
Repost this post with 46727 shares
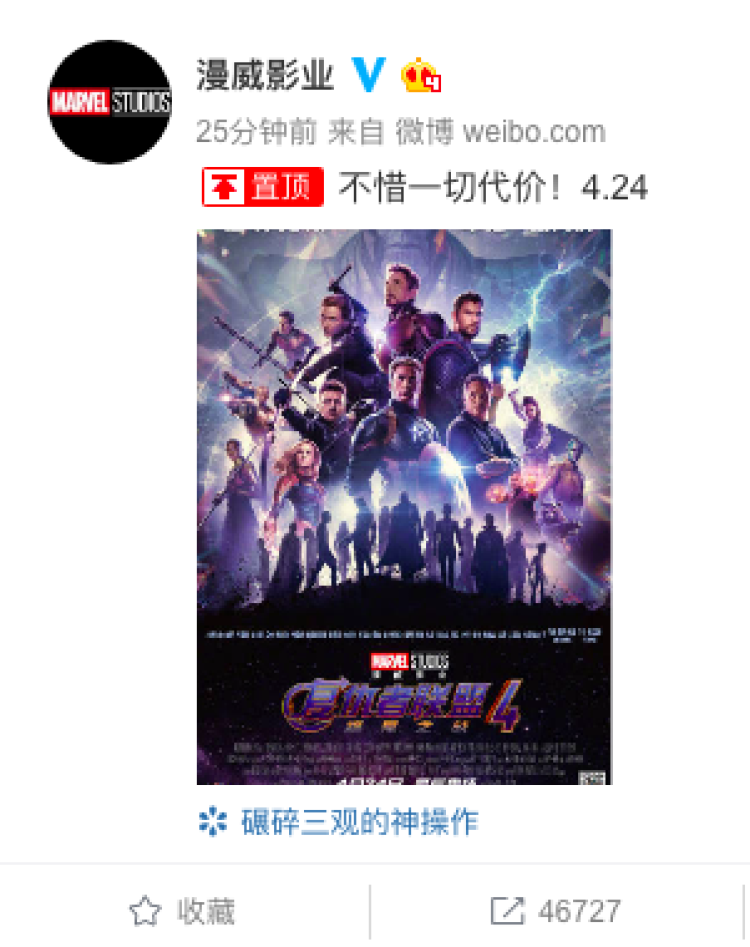(556, 911)
